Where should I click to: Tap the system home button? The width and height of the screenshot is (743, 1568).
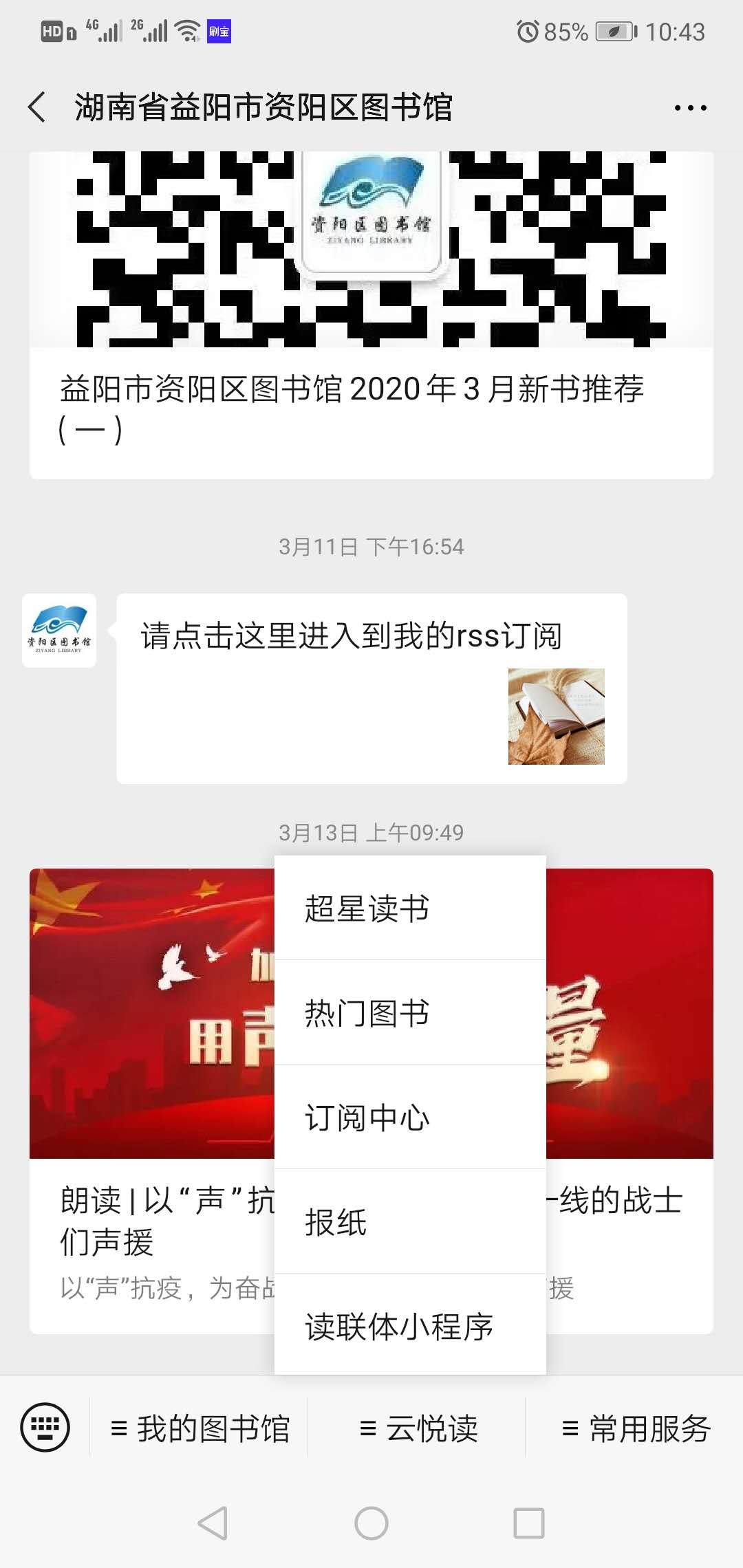pos(371,1523)
